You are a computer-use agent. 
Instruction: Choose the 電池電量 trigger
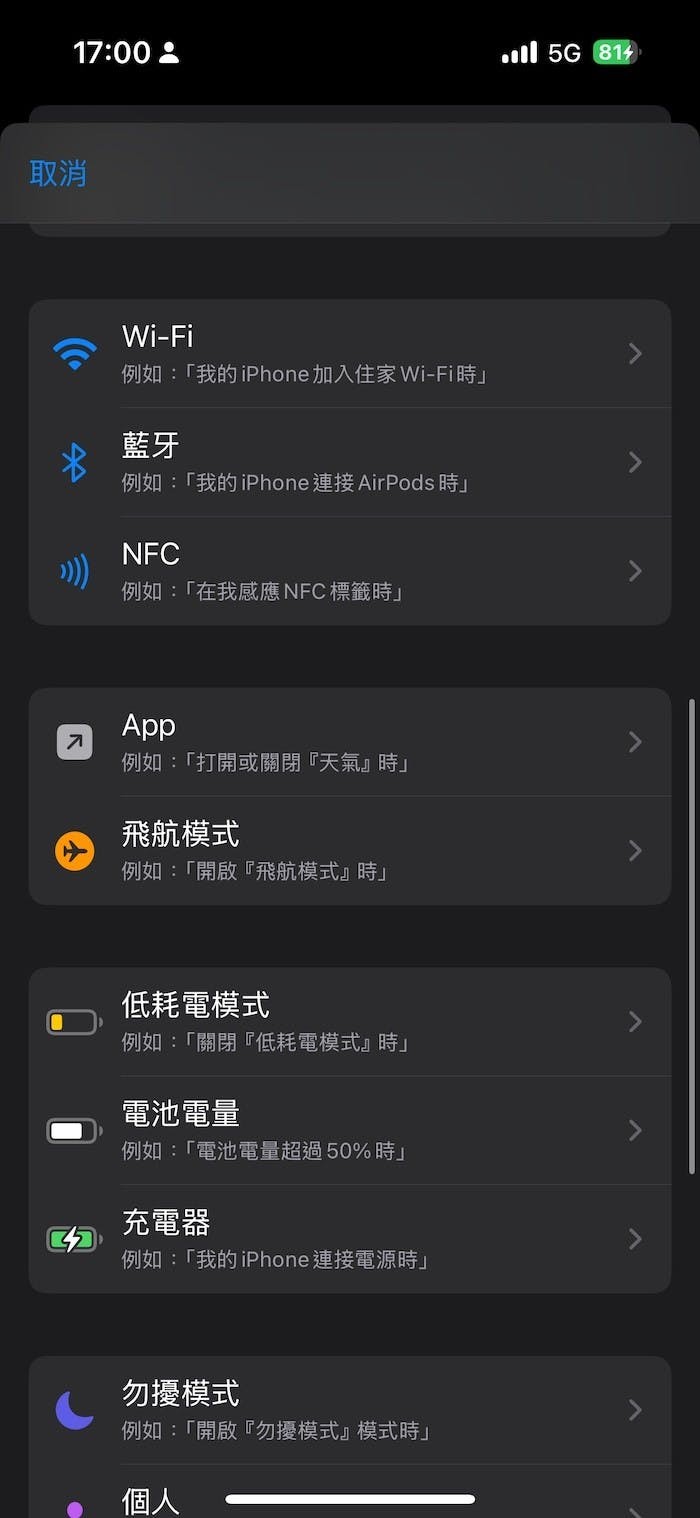pyautogui.click(x=350, y=1131)
